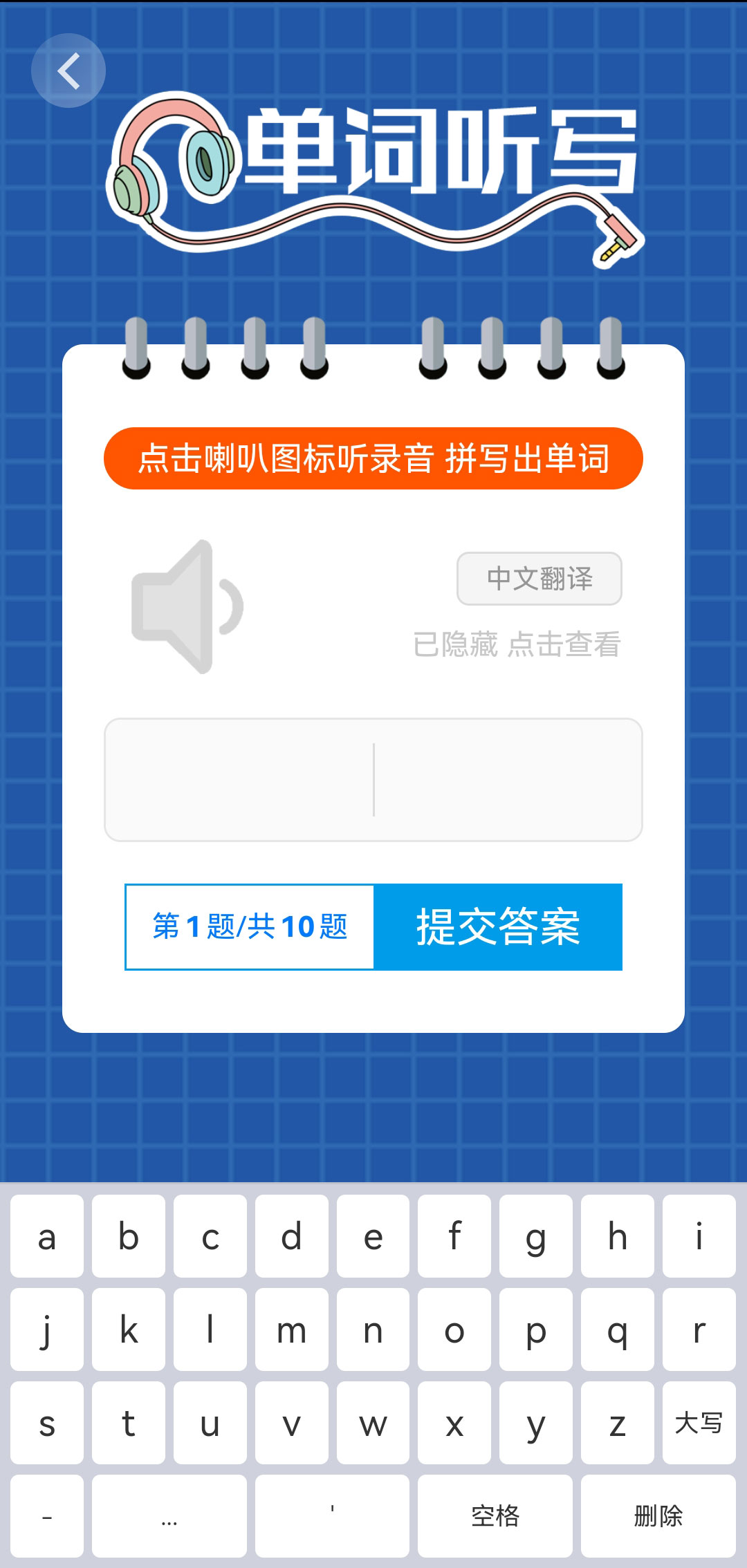Delete last character with 删除 key
This screenshot has height=1568, width=747.
[x=658, y=1515]
